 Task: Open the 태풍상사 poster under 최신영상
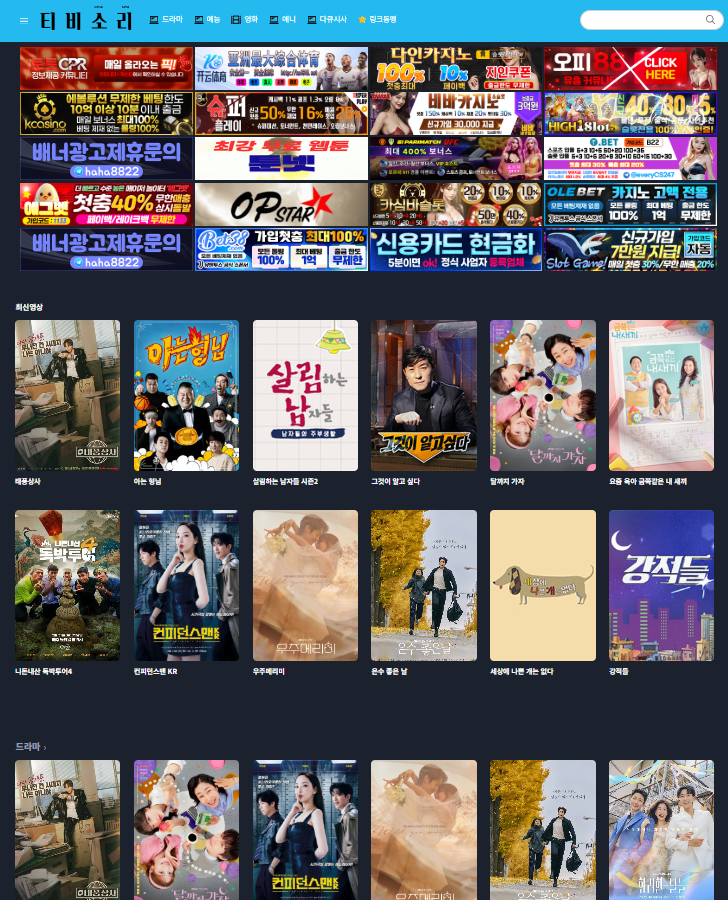point(67,395)
